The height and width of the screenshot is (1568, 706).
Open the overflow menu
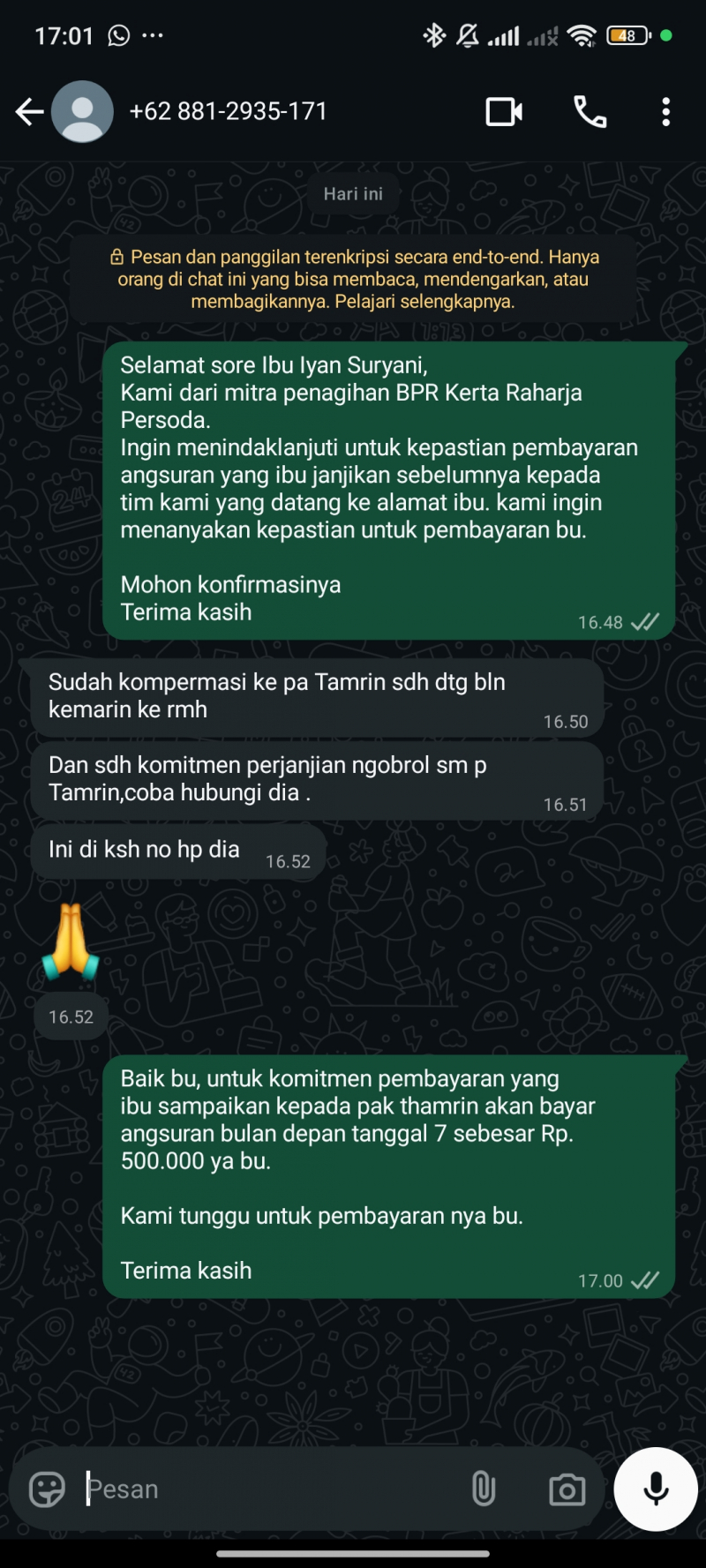coord(665,112)
